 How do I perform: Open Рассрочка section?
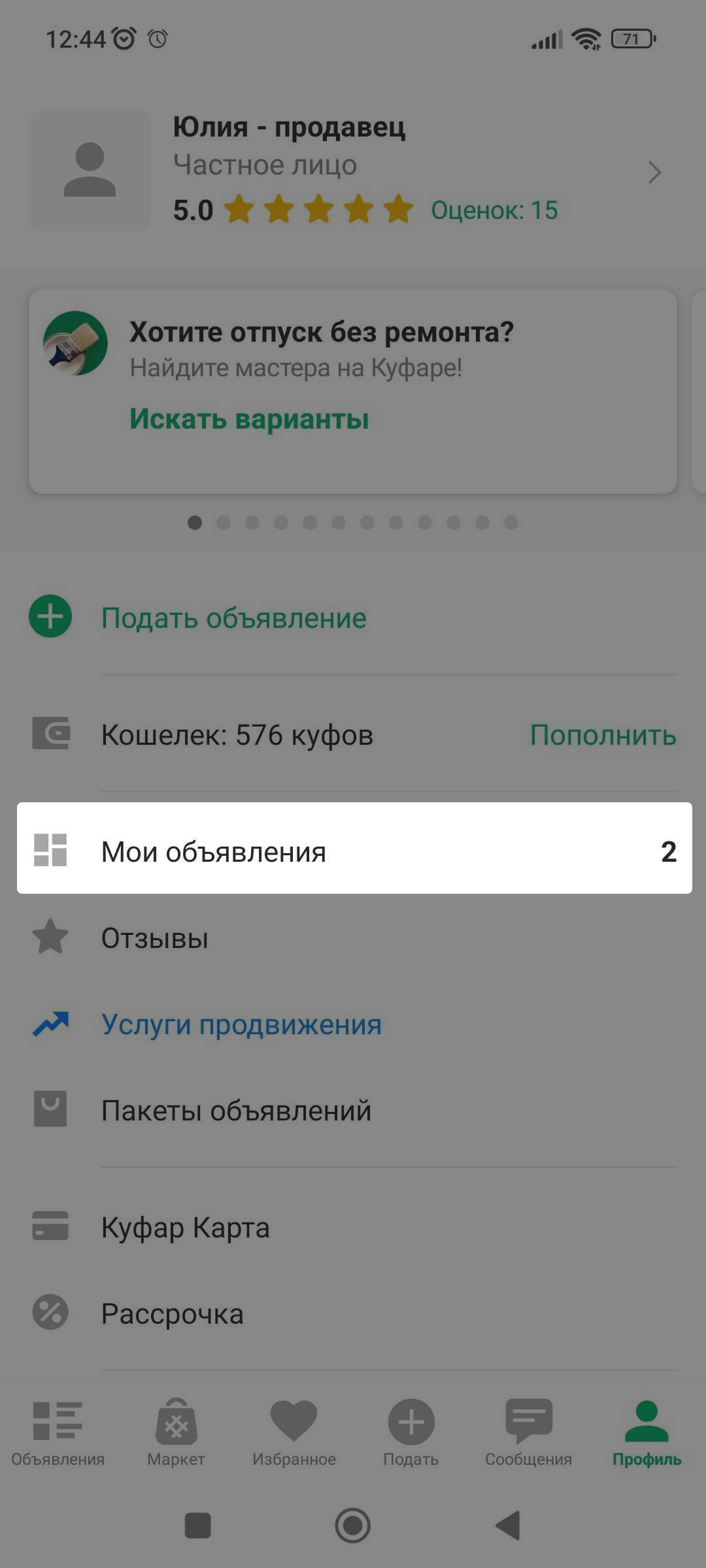(172, 1313)
